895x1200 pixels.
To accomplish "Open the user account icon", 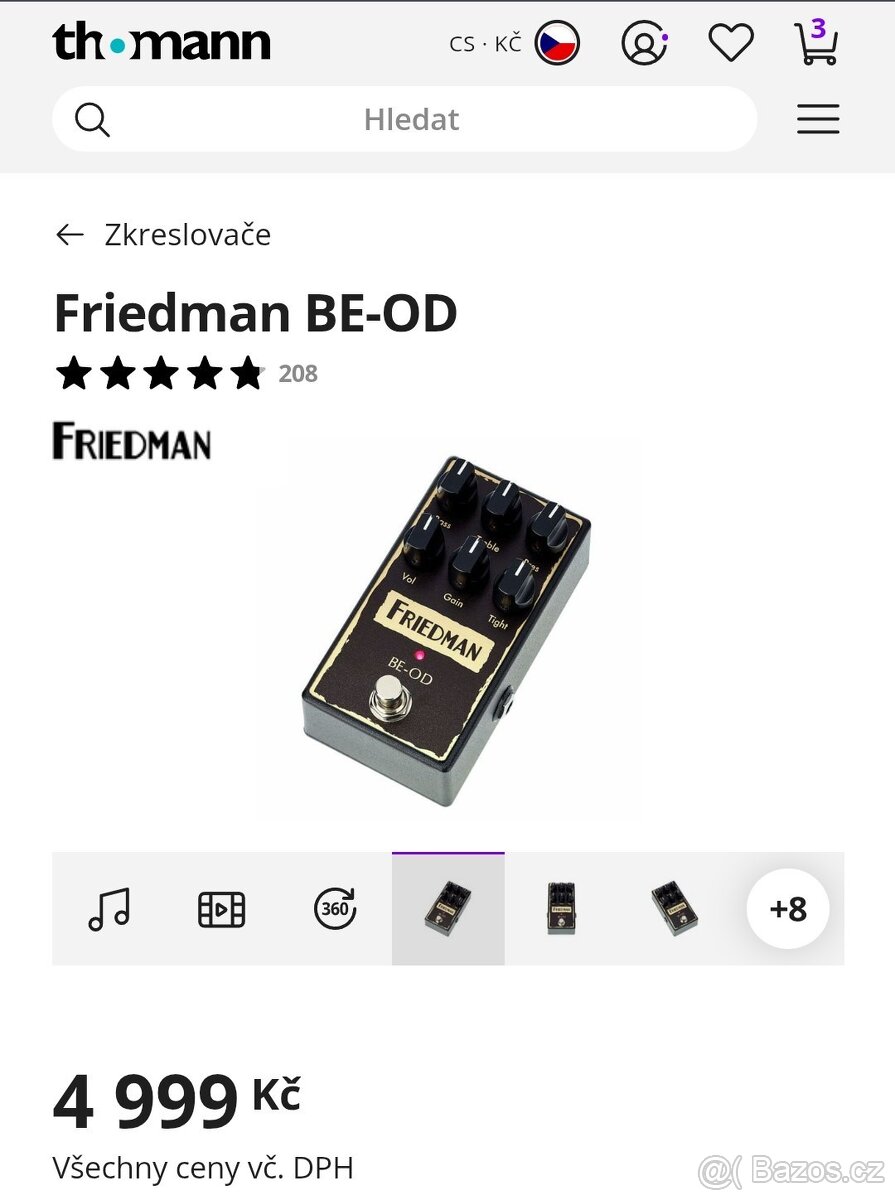I will 644,42.
